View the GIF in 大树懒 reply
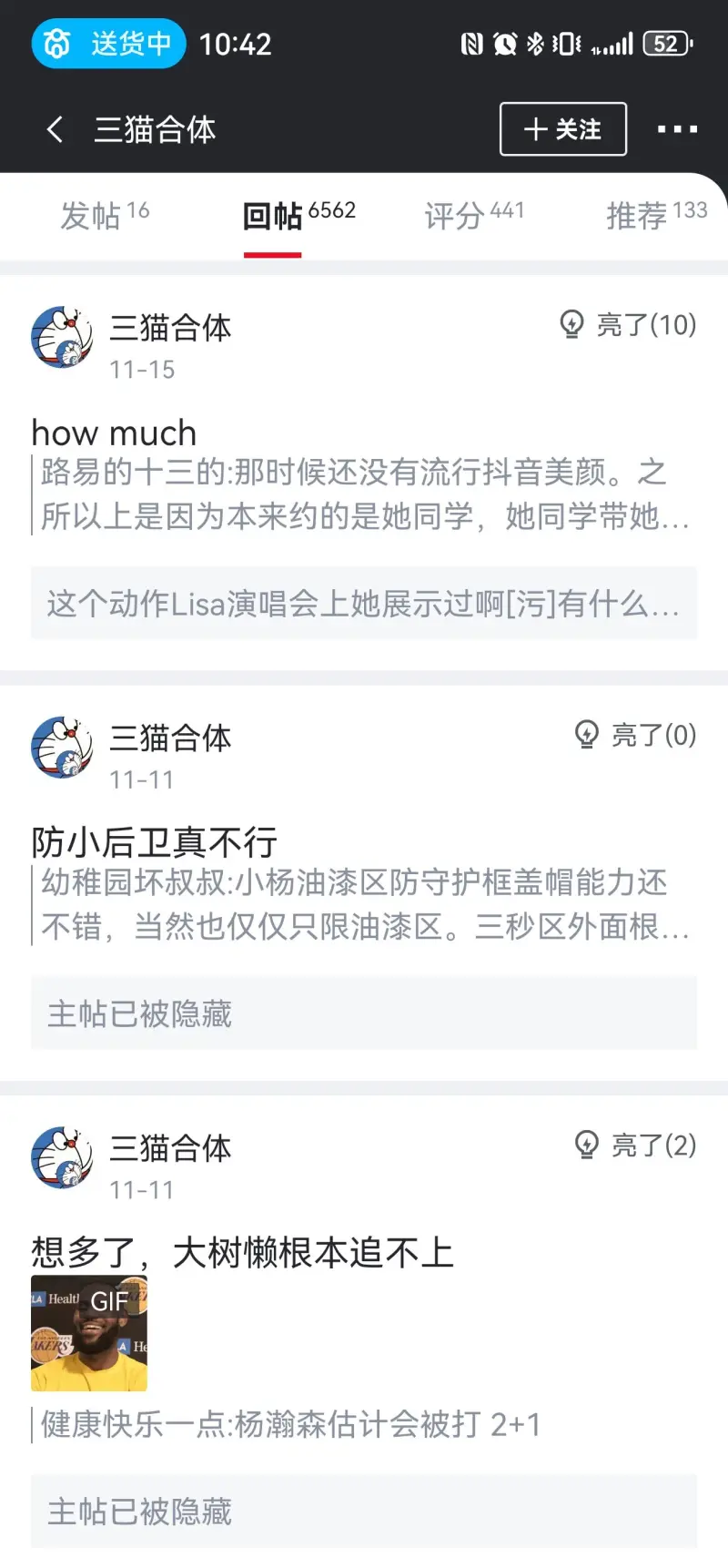This screenshot has width=728, height=1568. click(89, 1333)
